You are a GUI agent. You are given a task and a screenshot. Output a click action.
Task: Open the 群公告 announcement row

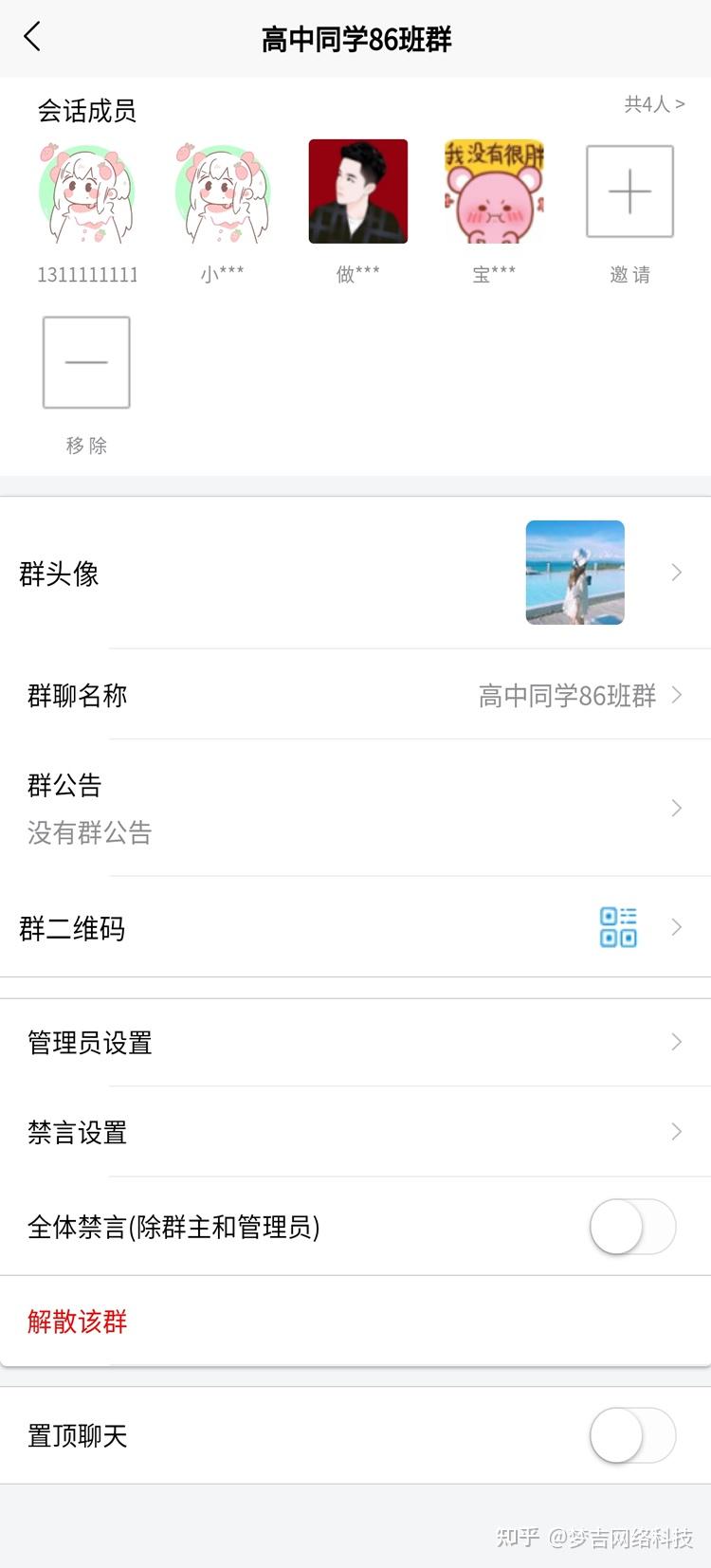355,808
